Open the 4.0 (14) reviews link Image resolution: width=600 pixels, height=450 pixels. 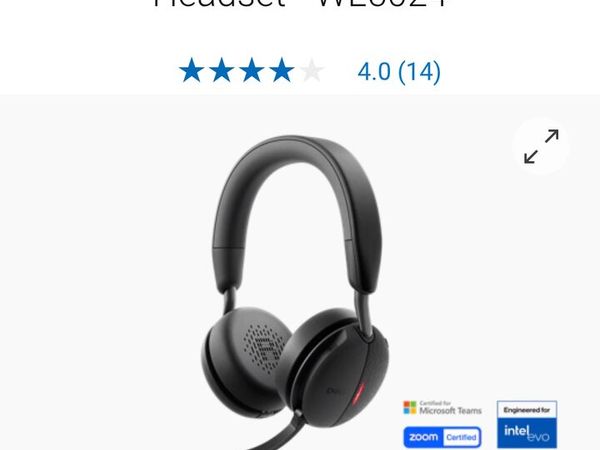point(398,72)
